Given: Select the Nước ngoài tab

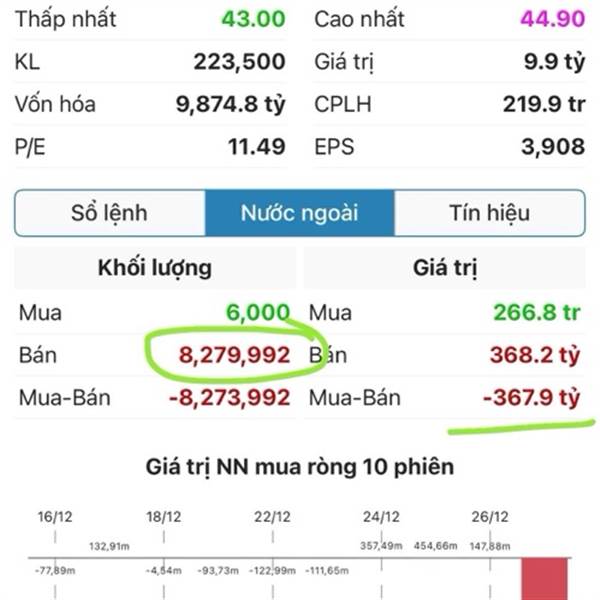Looking at the screenshot, I should 300,213.
